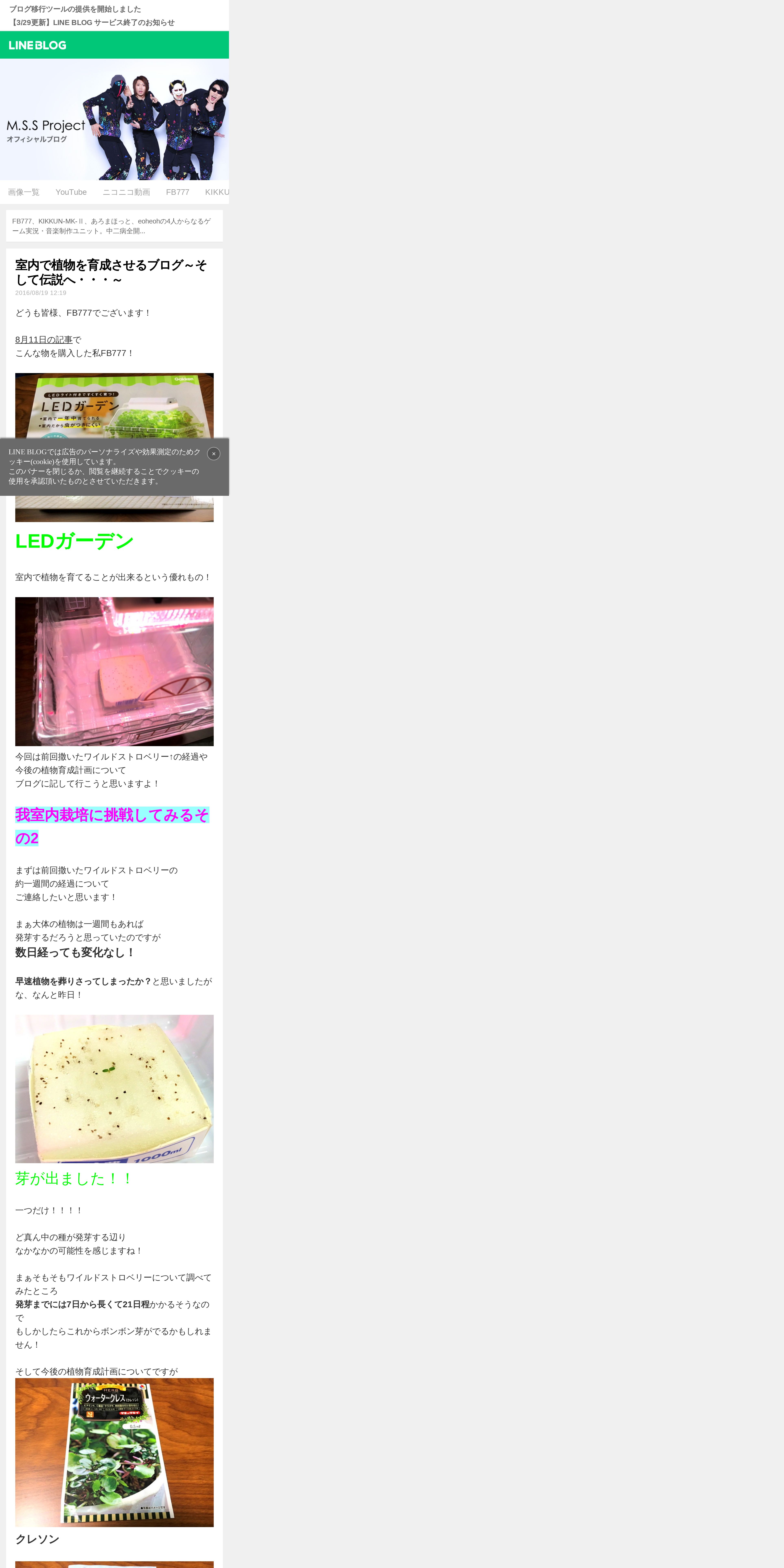
Task: Dismiss the cookie notice banner
Action: coord(214,453)
